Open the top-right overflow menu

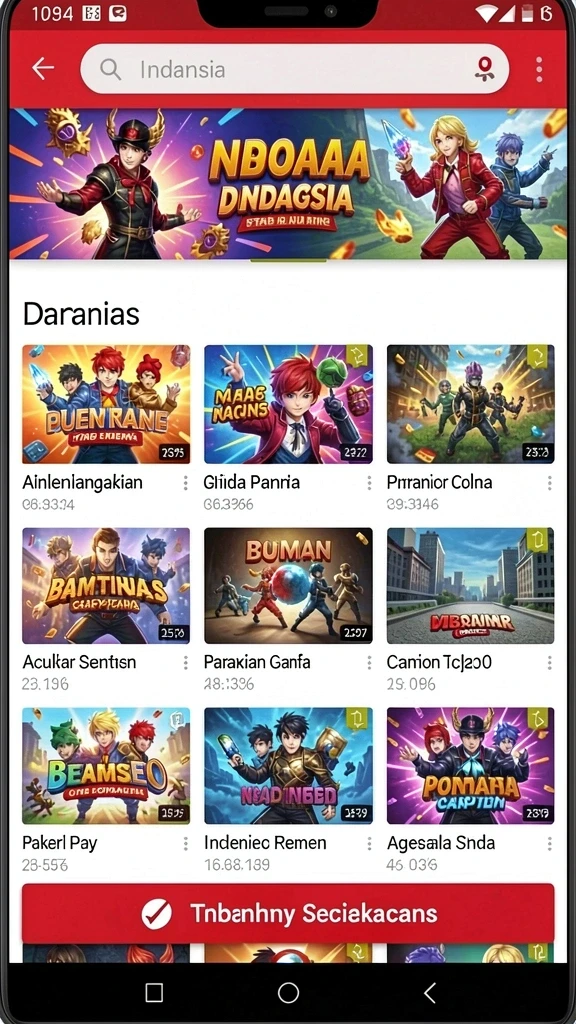pos(539,69)
